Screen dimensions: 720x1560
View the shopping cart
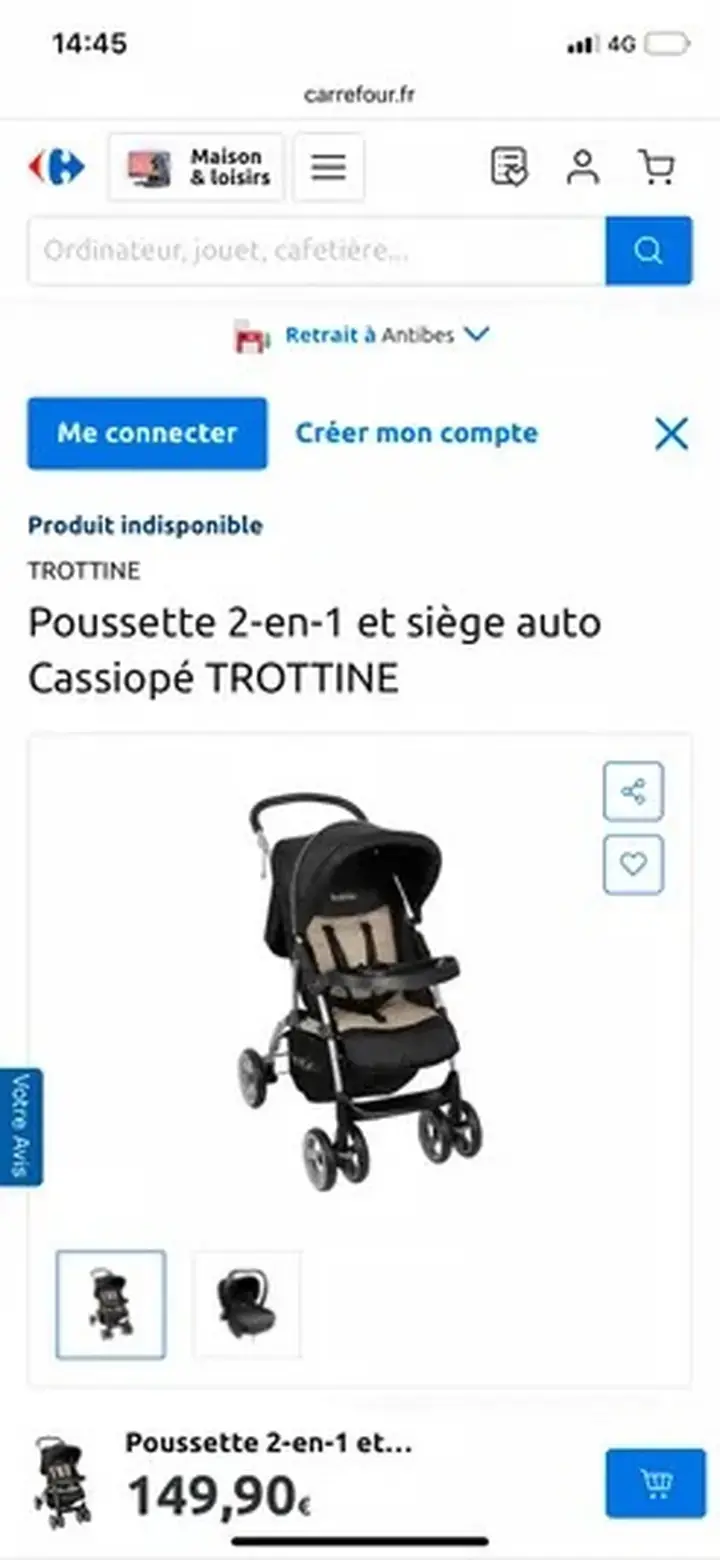pyautogui.click(x=656, y=167)
